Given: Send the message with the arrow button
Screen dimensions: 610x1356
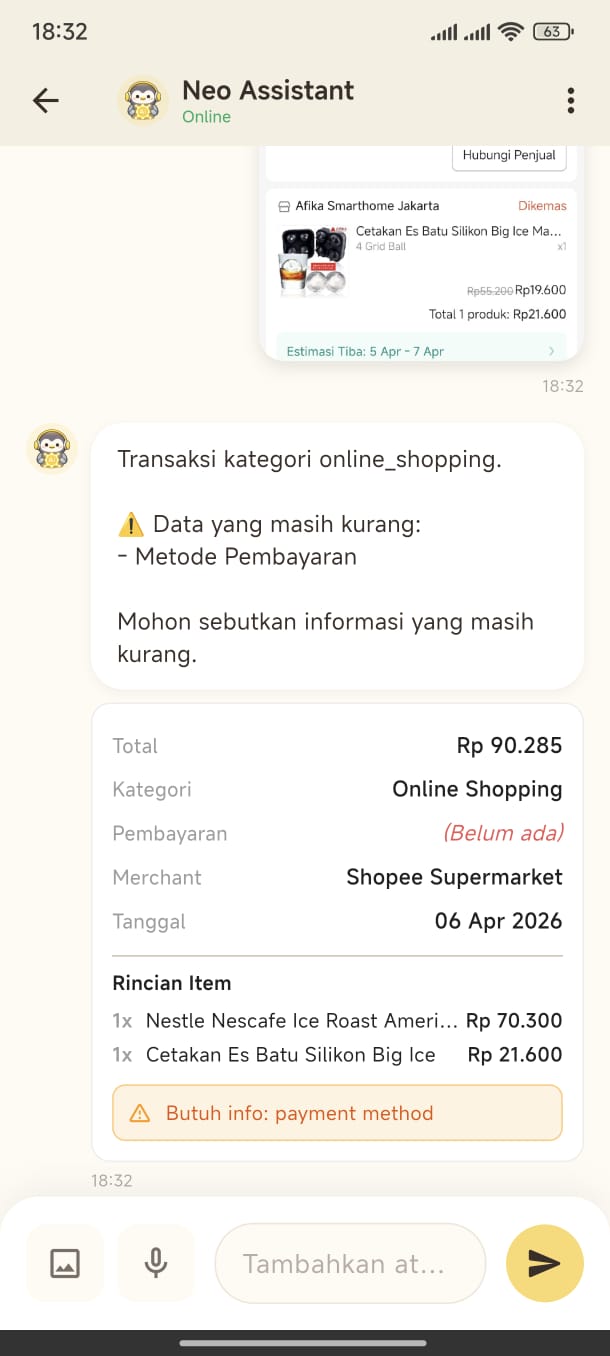Looking at the screenshot, I should coord(544,1263).
